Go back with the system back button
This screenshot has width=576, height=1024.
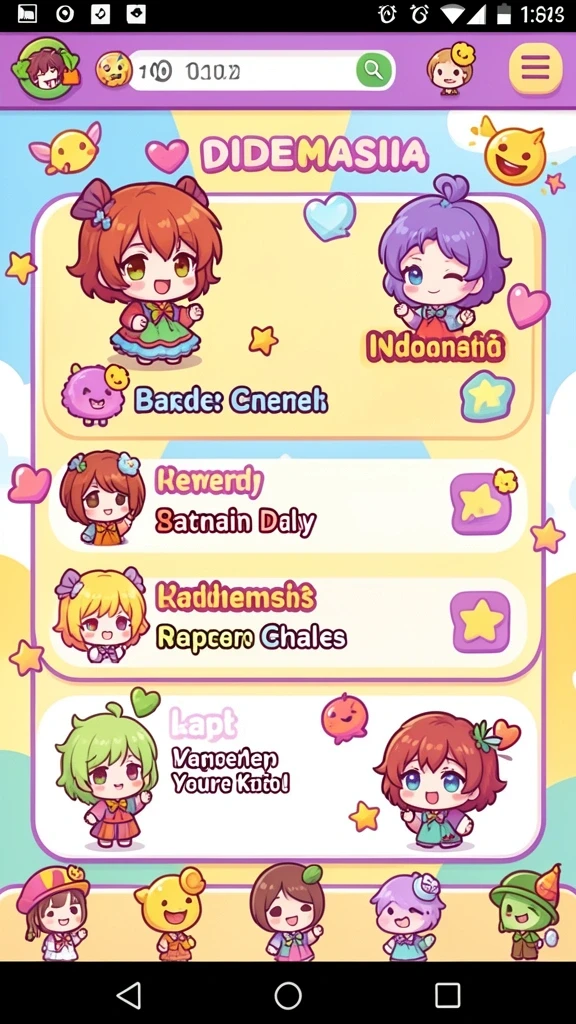(129, 995)
